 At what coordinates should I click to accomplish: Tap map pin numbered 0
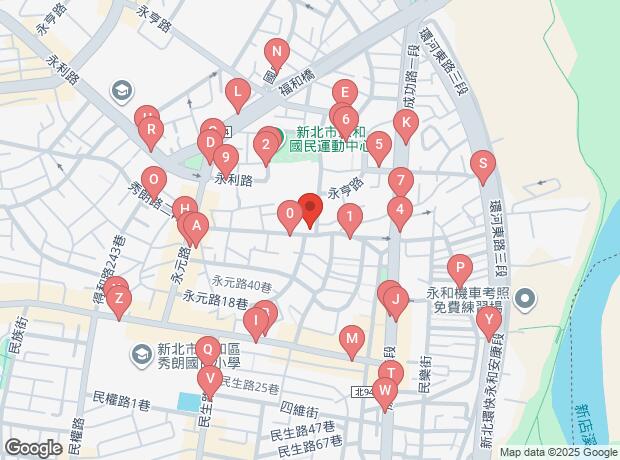tap(290, 214)
